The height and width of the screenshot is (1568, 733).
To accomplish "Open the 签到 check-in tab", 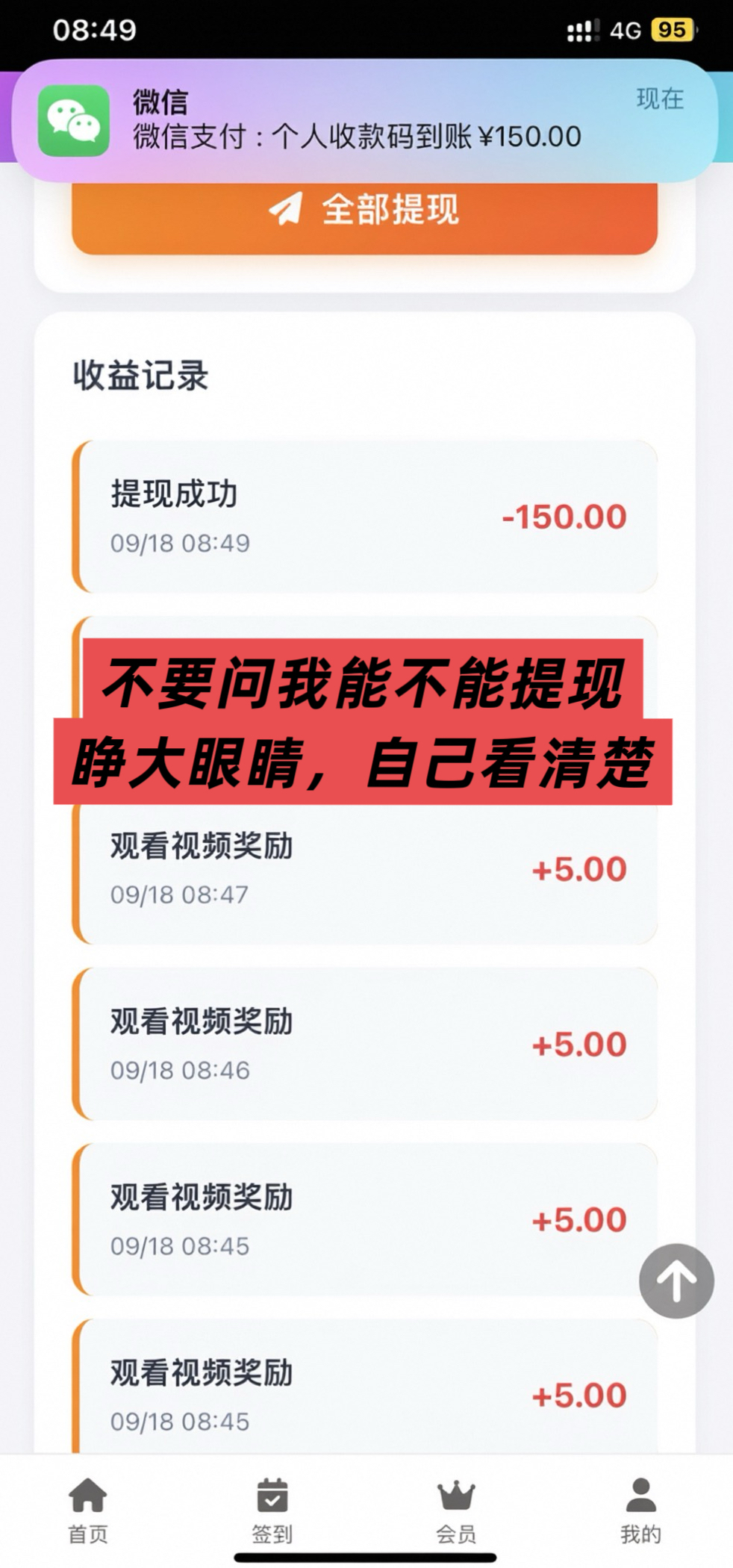I will pos(272,1511).
